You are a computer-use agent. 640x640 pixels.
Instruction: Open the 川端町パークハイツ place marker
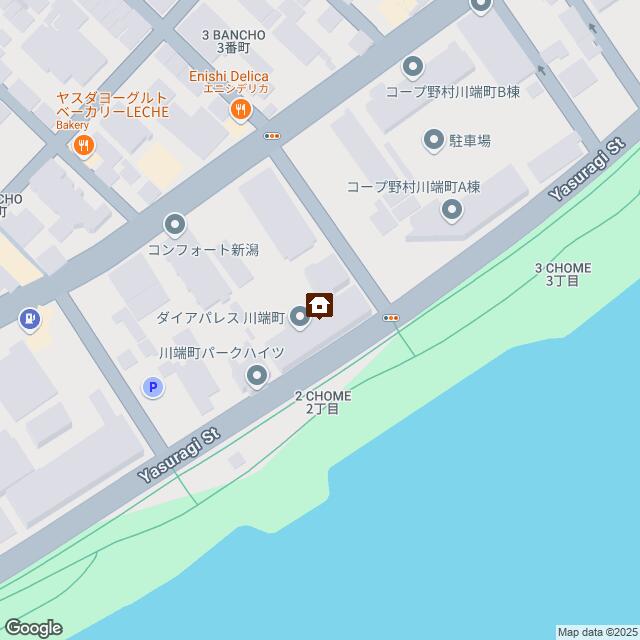(x=257, y=376)
